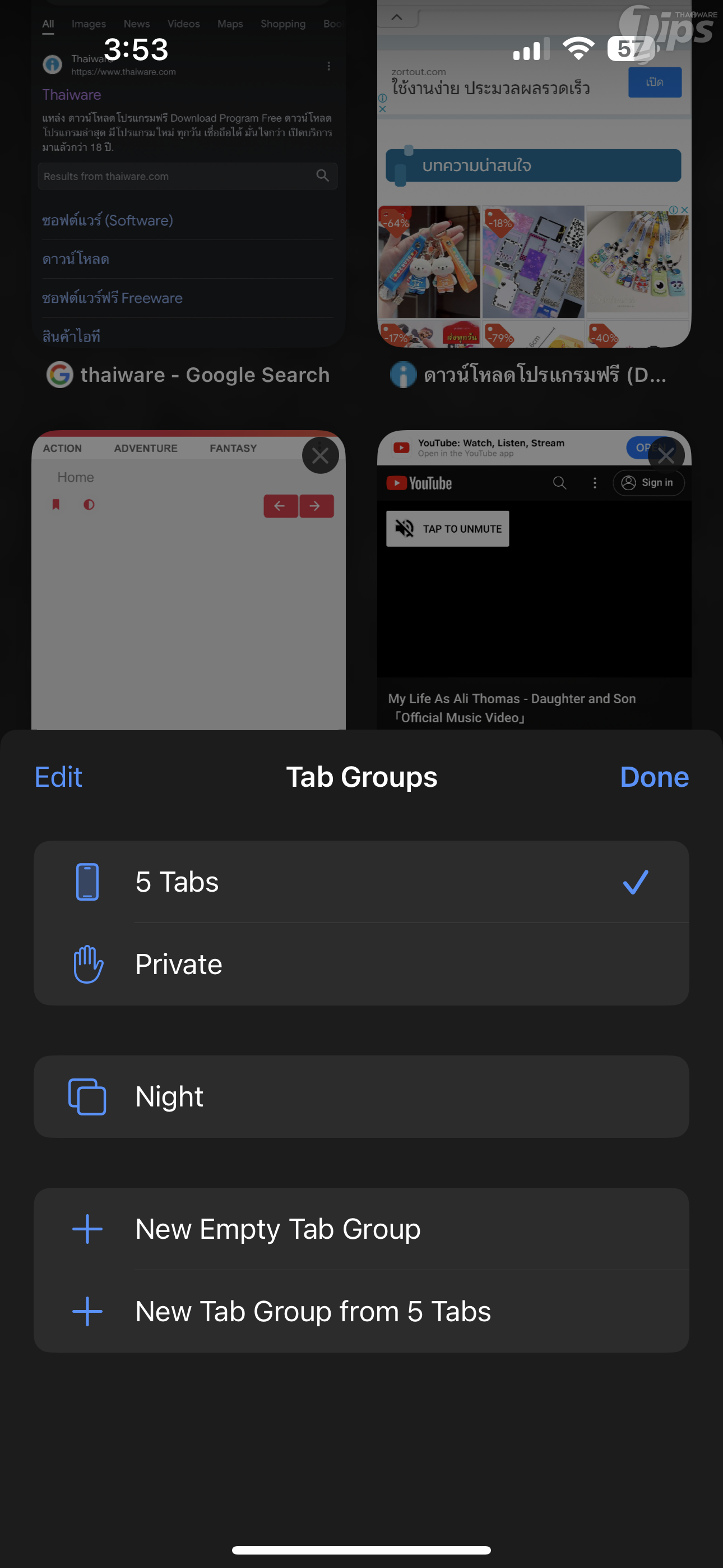The image size is (723, 1568).
Task: Close the Action Adventure Fantasy tab
Action: pos(320,455)
